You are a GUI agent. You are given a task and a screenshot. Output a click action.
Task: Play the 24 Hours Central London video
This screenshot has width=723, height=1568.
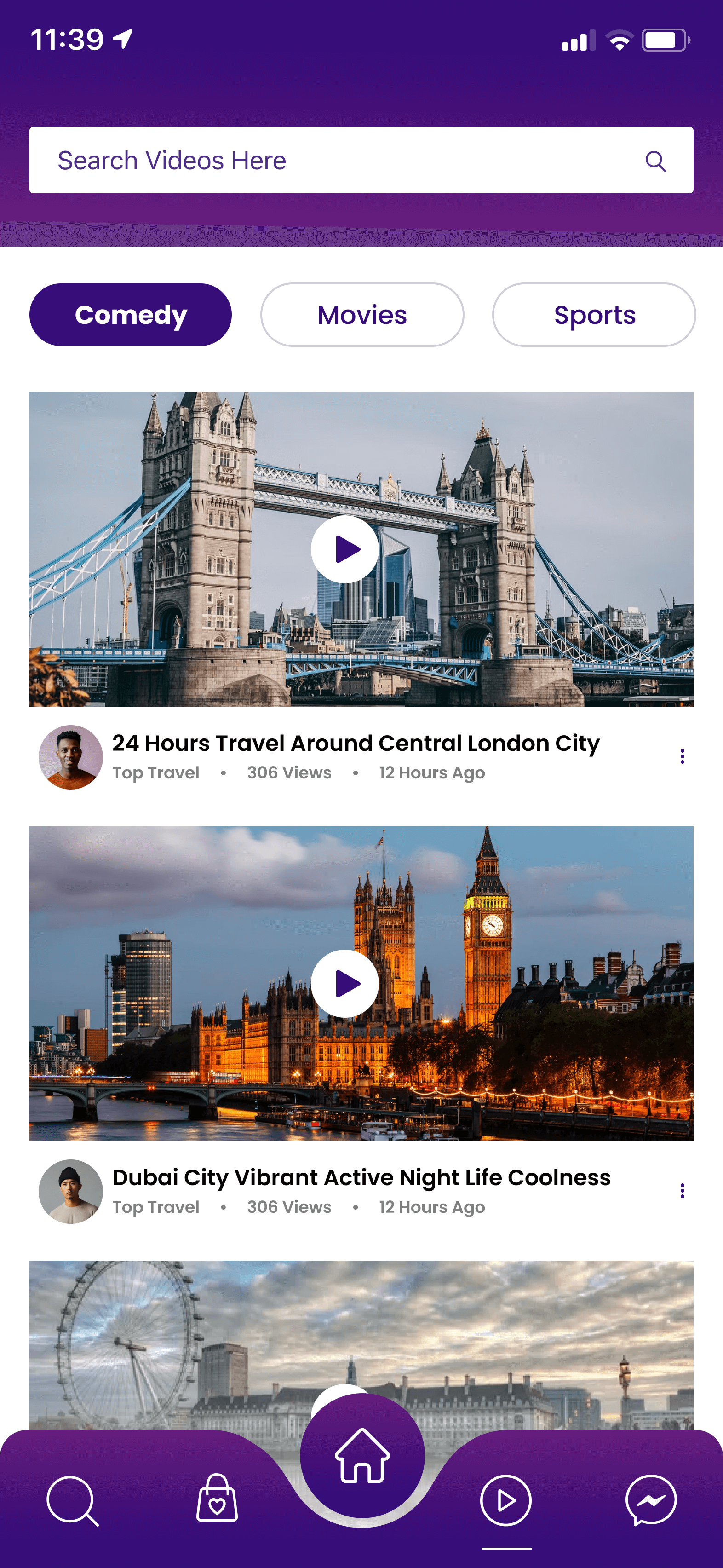[x=344, y=550]
